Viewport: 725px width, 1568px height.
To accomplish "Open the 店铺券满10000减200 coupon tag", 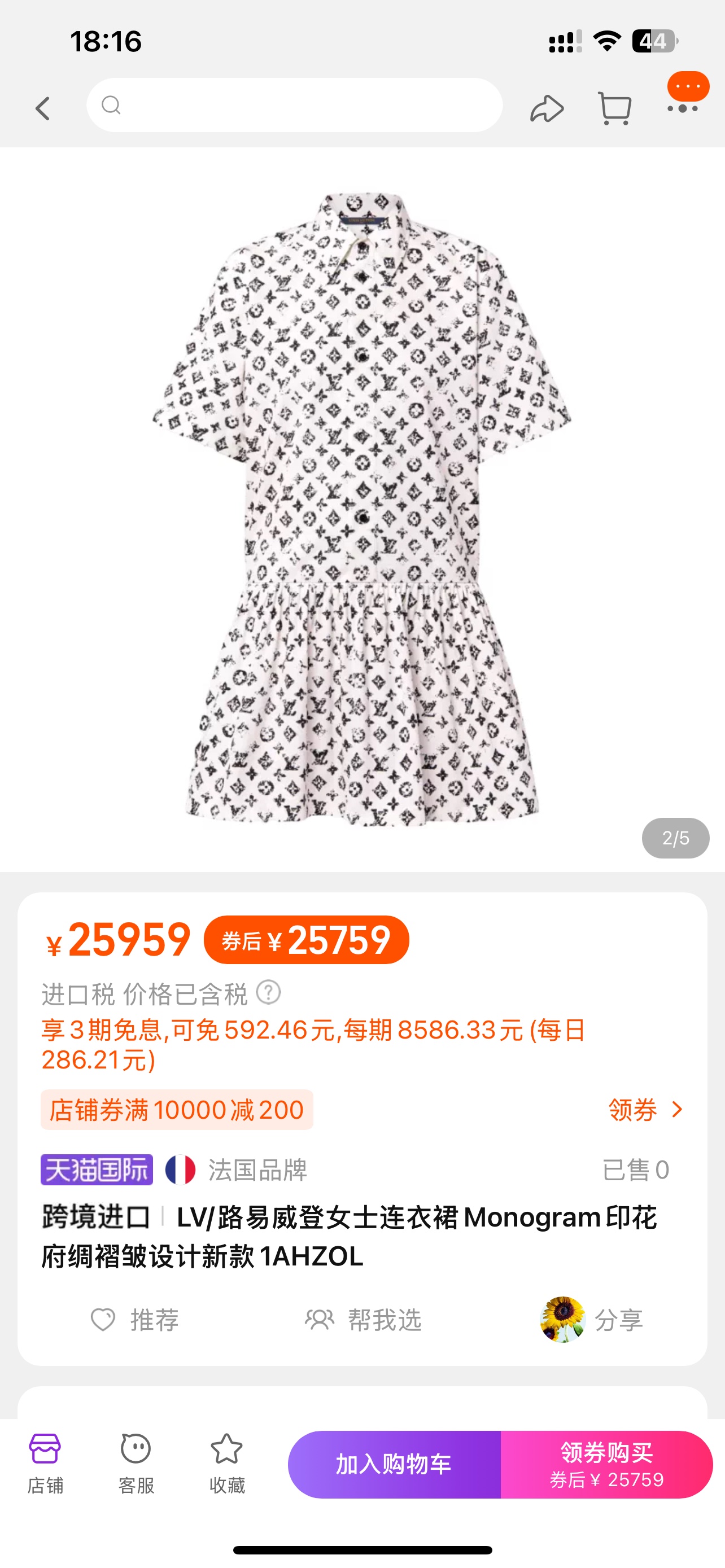I will click(177, 1110).
